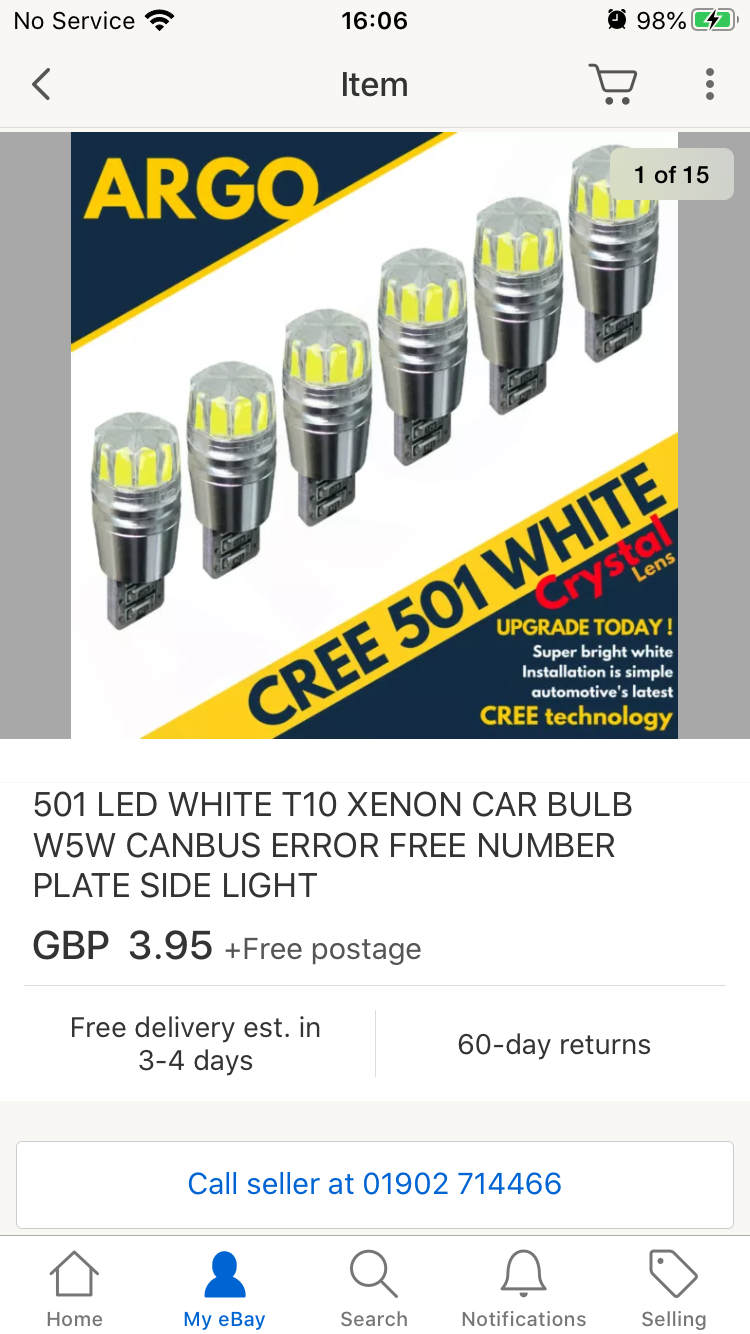
Task: Call seller at 01902 714466
Action: coord(374,1184)
